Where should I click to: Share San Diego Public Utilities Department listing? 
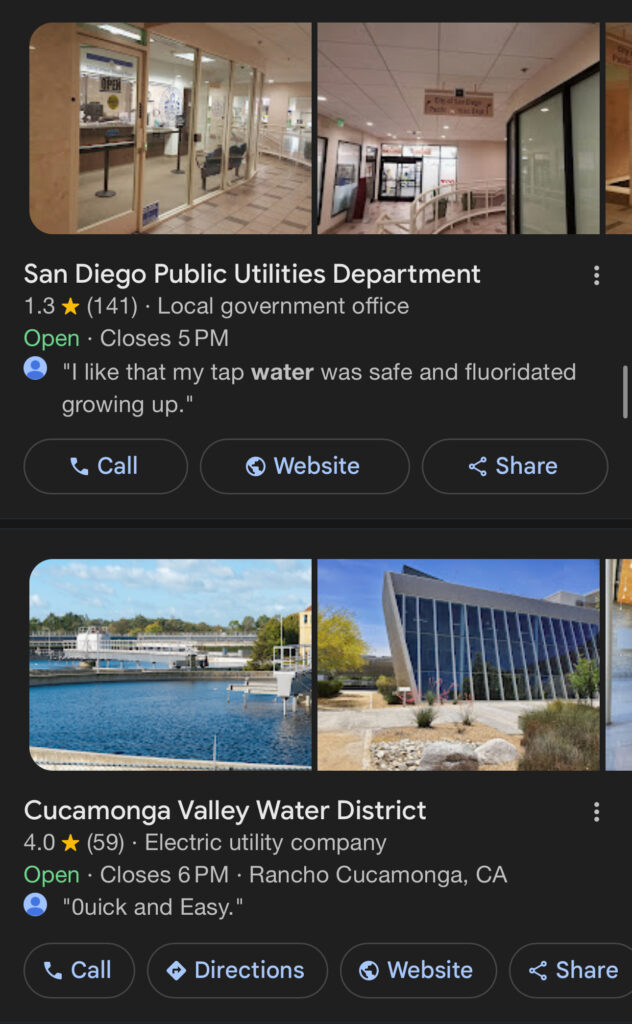point(514,466)
